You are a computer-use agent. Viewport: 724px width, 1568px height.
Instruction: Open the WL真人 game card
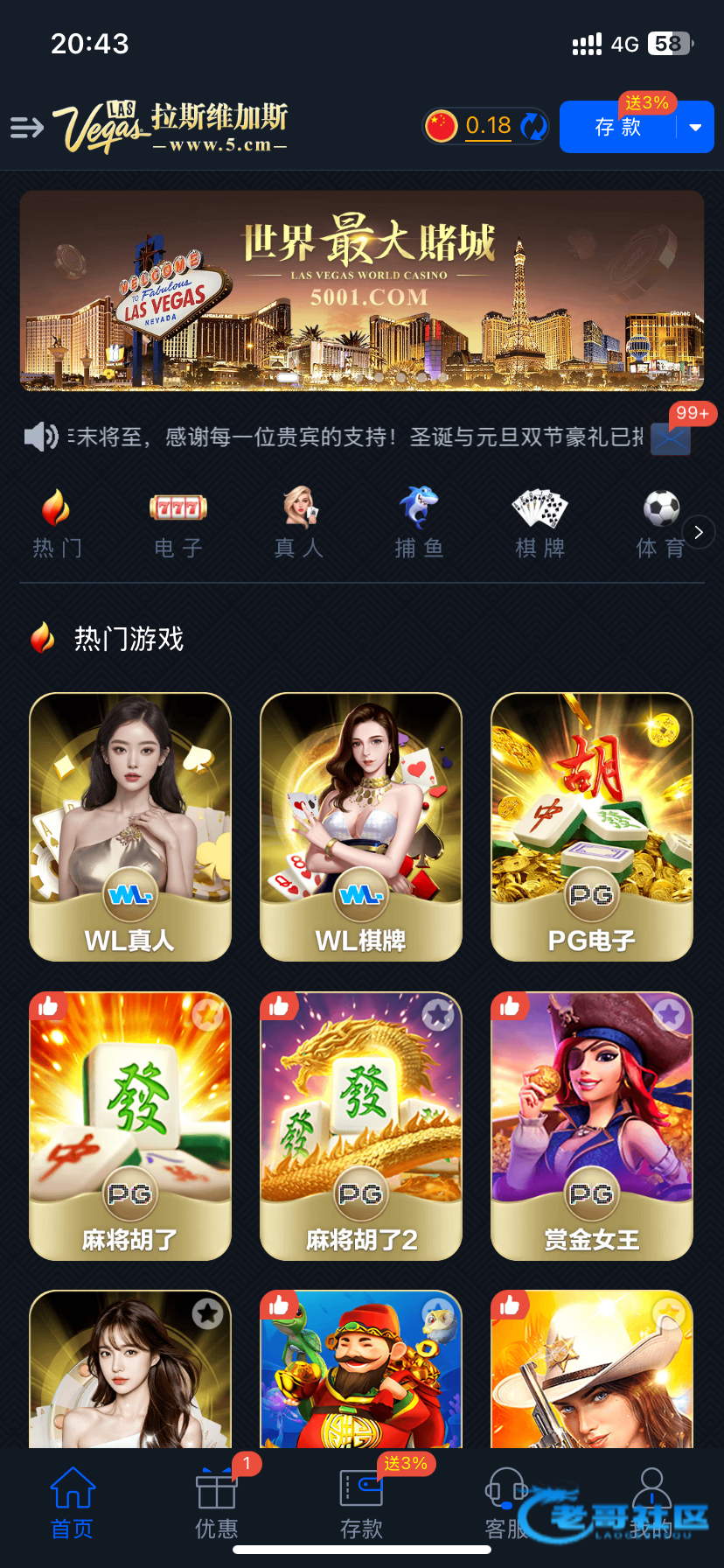coord(130,826)
